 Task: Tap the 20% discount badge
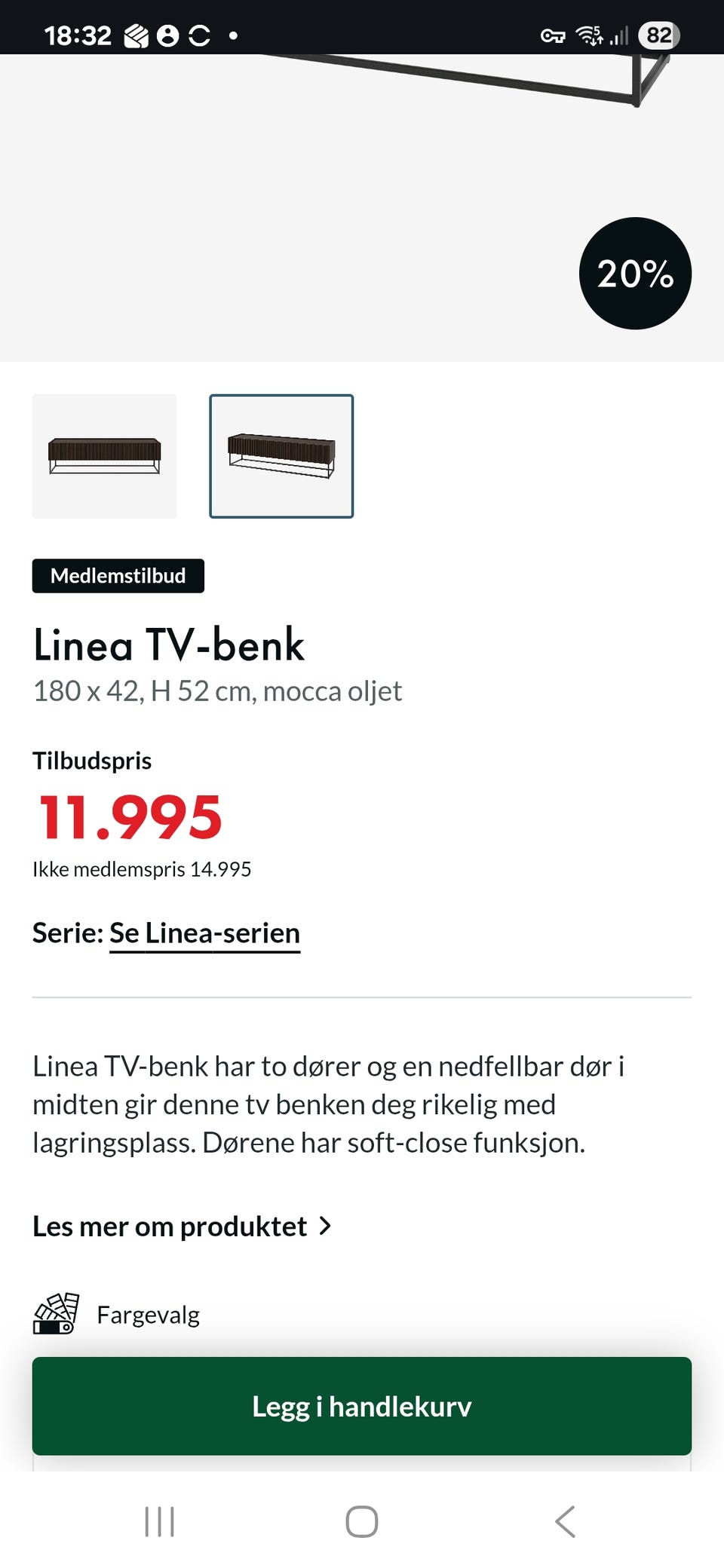coord(635,273)
